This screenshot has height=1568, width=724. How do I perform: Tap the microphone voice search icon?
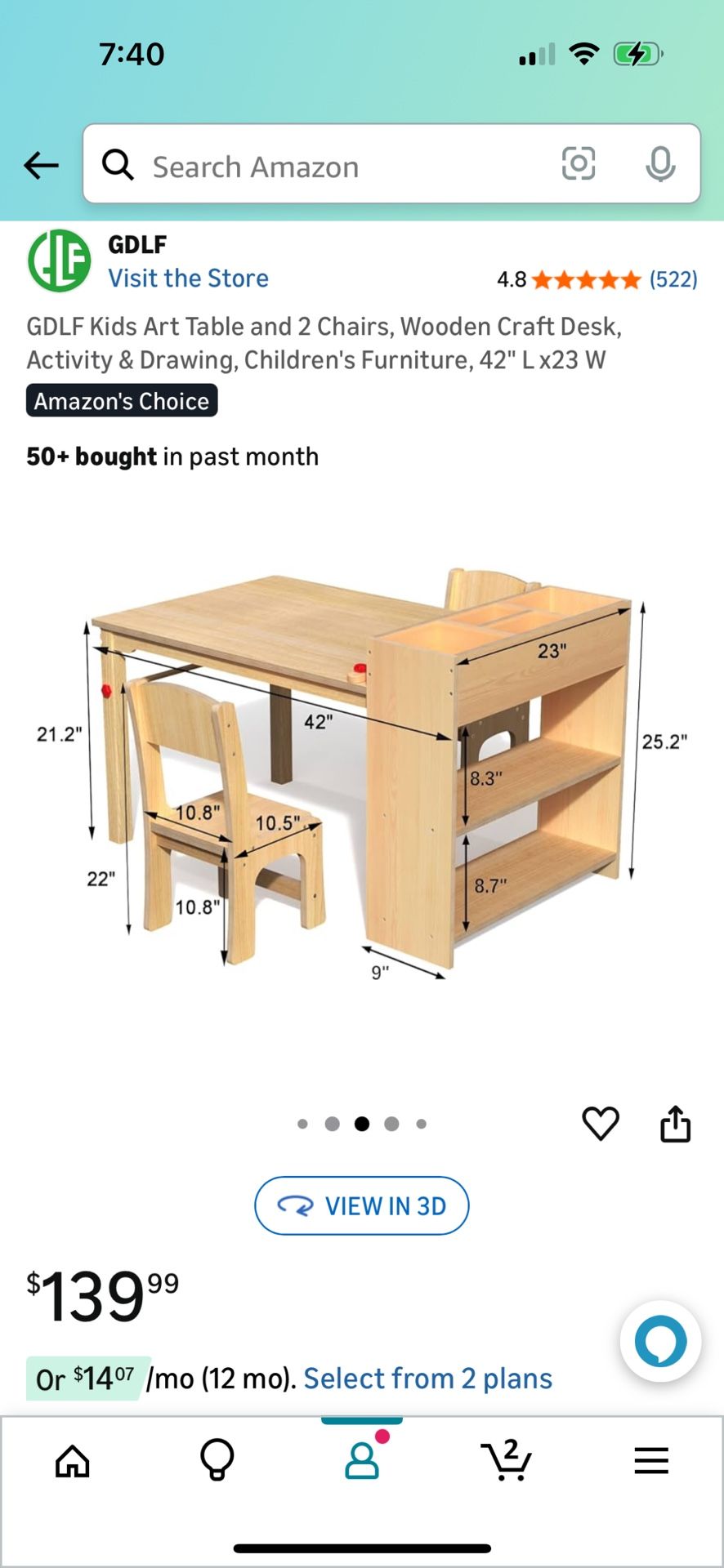tap(662, 165)
